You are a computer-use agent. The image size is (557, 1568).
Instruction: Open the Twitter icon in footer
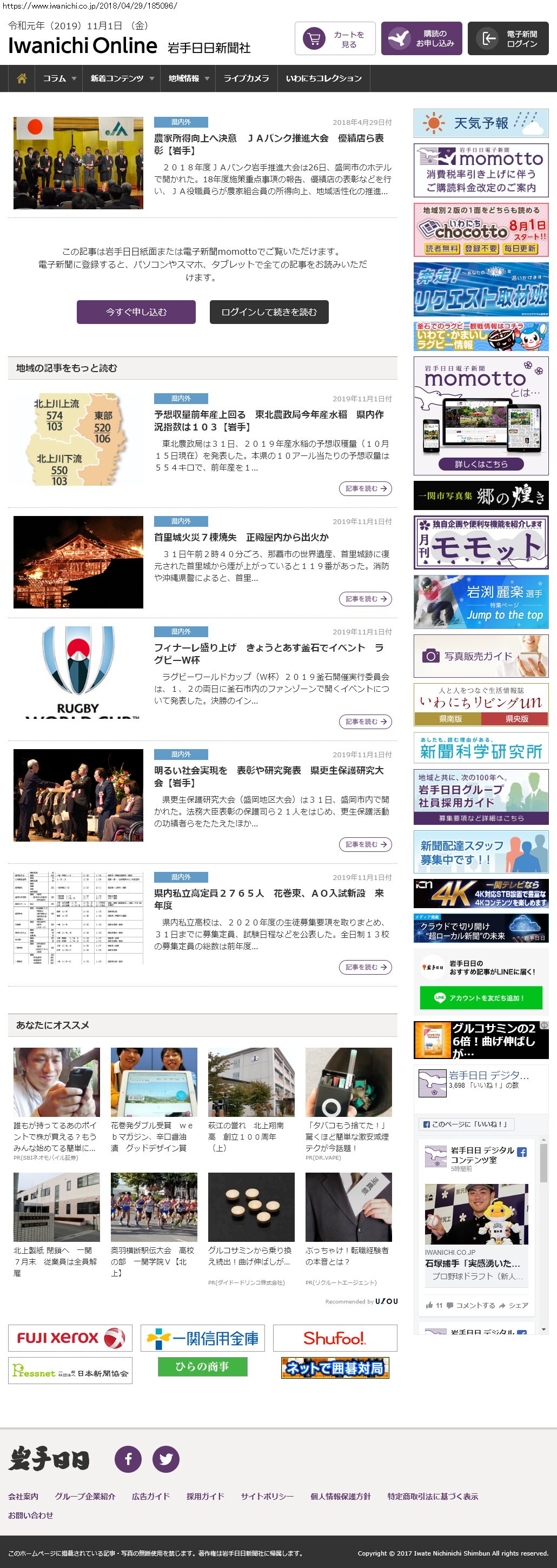coord(165,1458)
